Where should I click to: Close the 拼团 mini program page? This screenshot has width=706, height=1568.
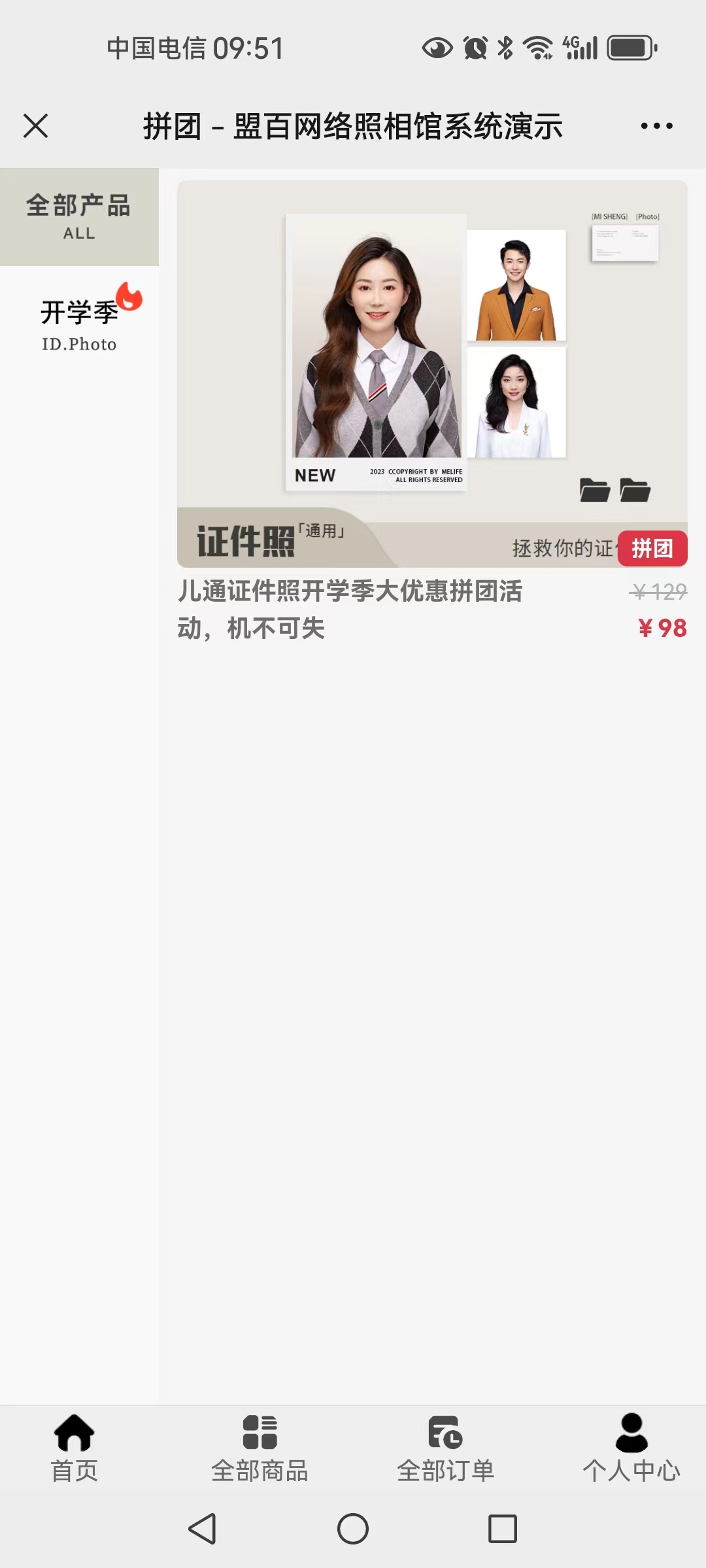click(35, 125)
